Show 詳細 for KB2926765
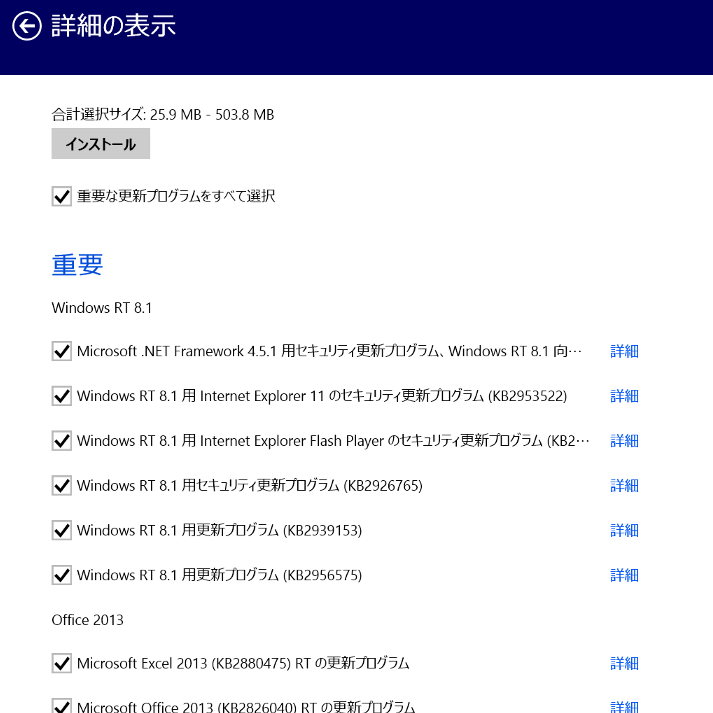 (x=624, y=486)
